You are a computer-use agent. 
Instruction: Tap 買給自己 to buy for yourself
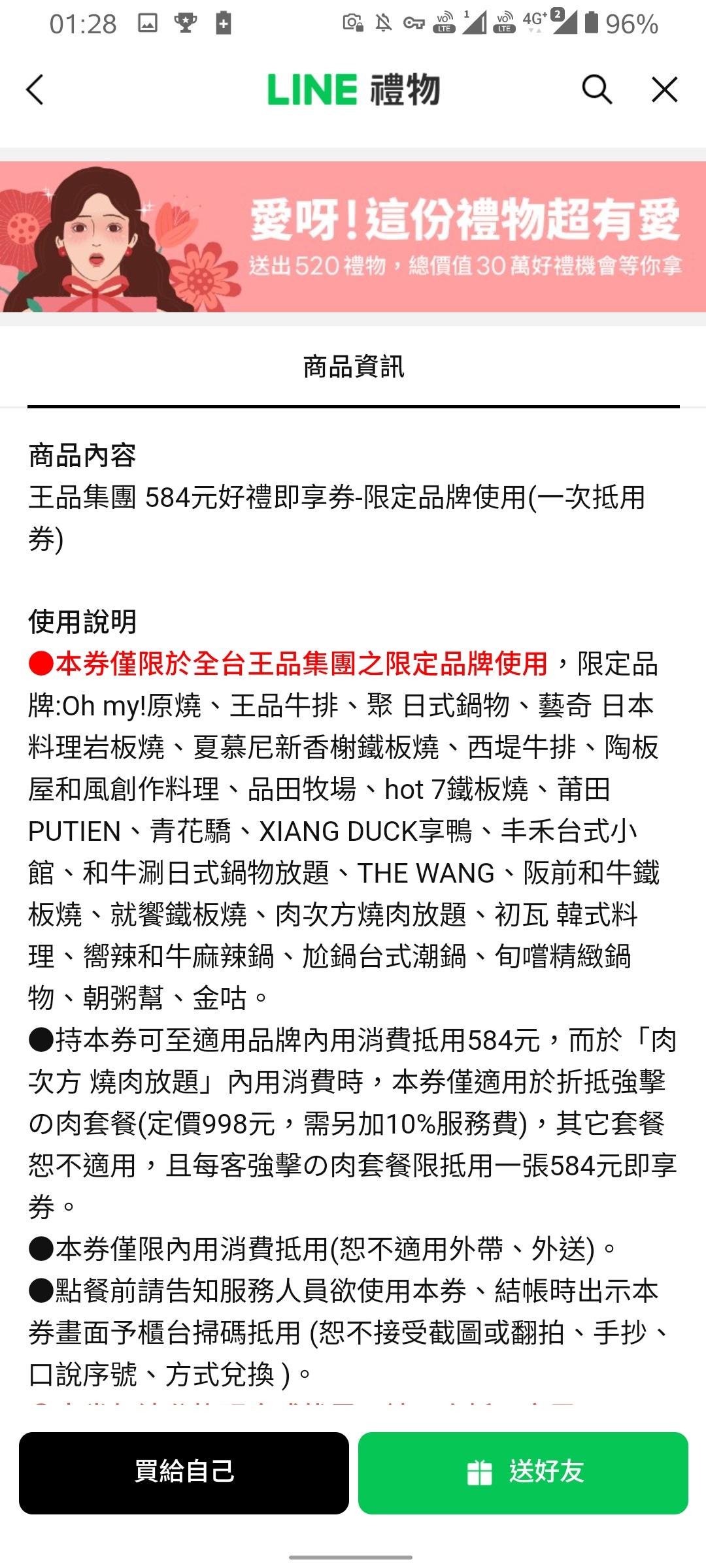coord(184,1473)
